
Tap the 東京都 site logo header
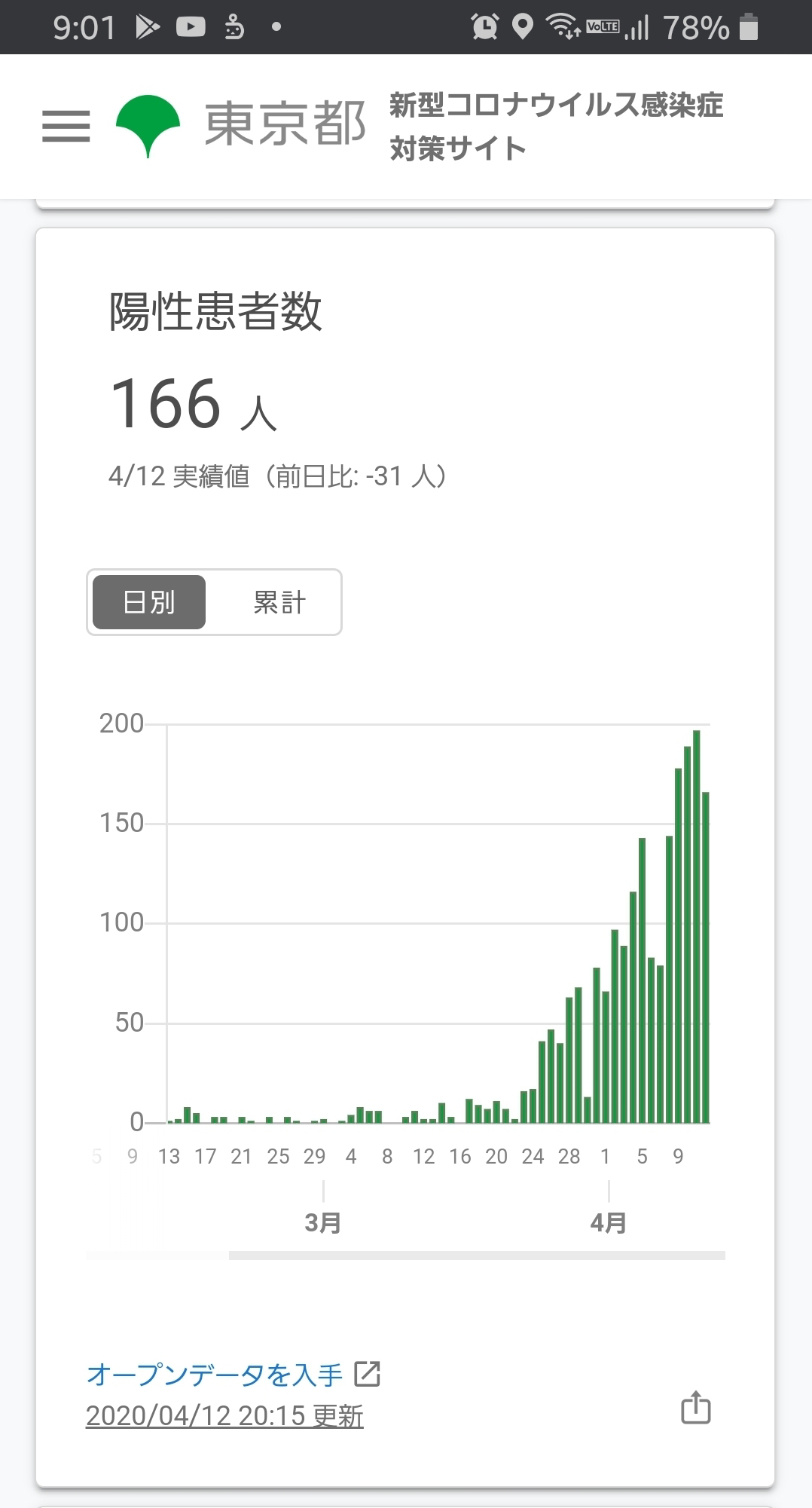point(241,125)
